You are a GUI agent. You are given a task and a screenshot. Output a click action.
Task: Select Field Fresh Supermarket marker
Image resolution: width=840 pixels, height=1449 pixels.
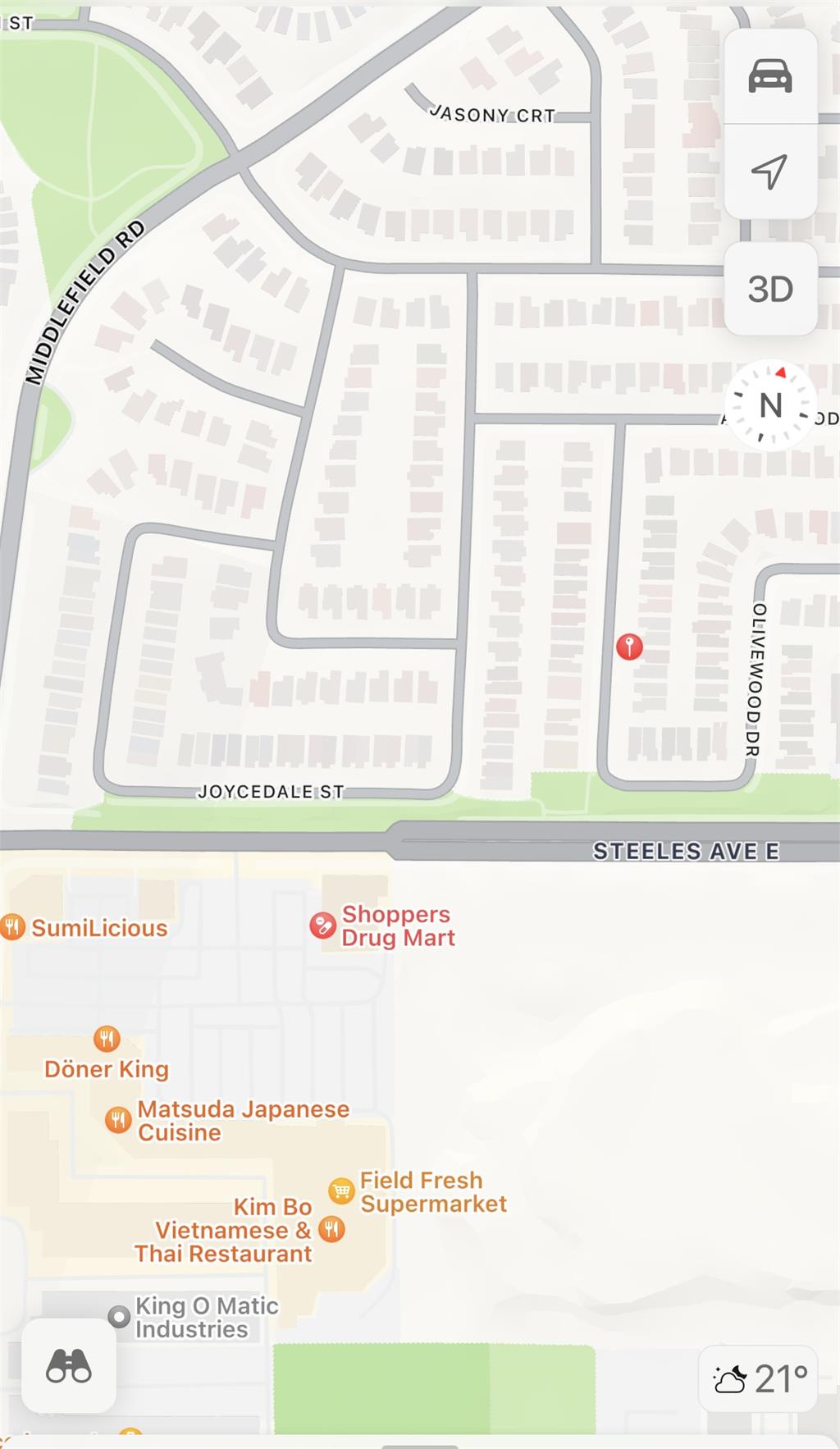click(341, 1191)
